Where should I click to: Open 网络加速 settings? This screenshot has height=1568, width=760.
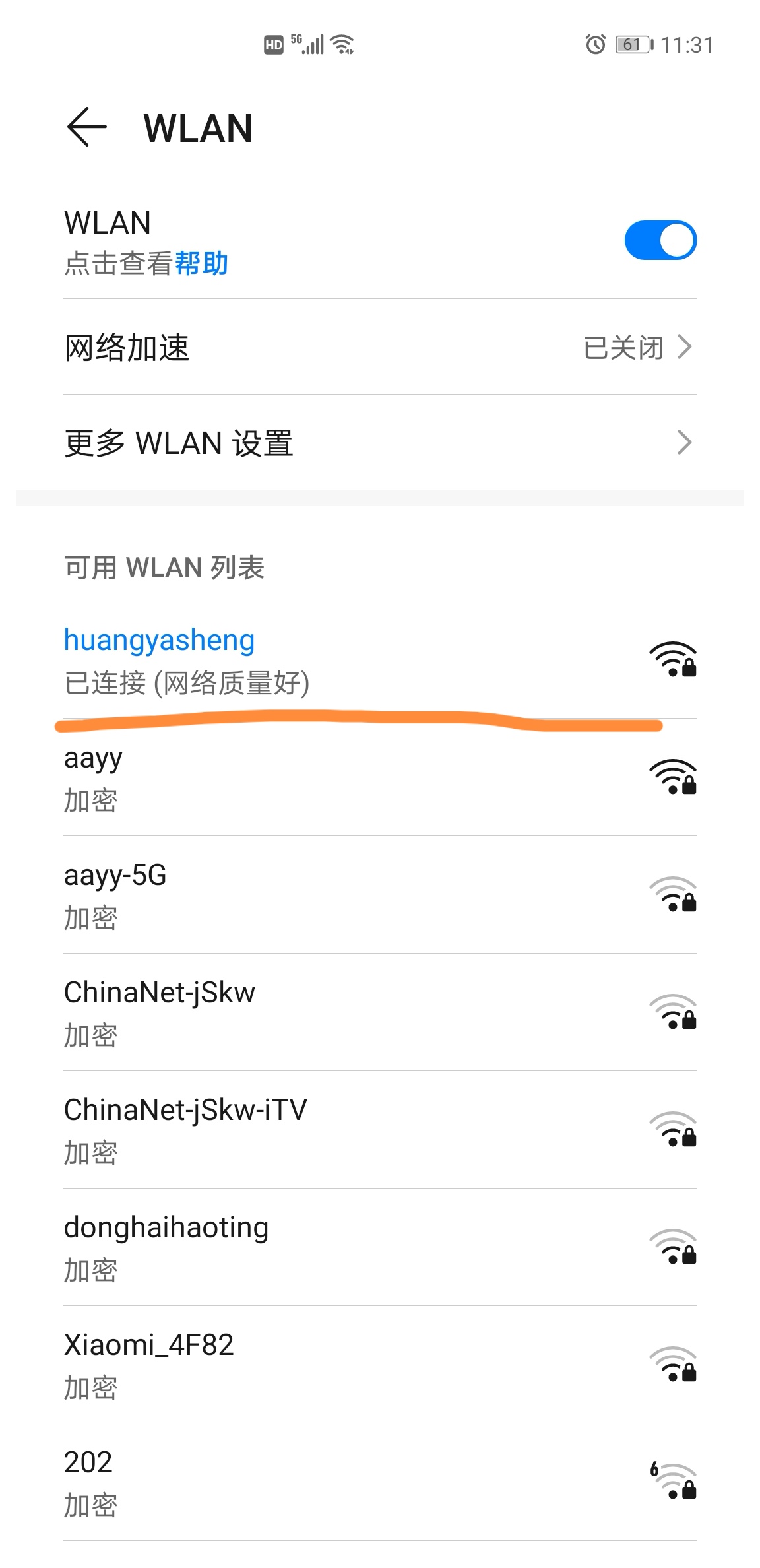pyautogui.click(x=379, y=347)
